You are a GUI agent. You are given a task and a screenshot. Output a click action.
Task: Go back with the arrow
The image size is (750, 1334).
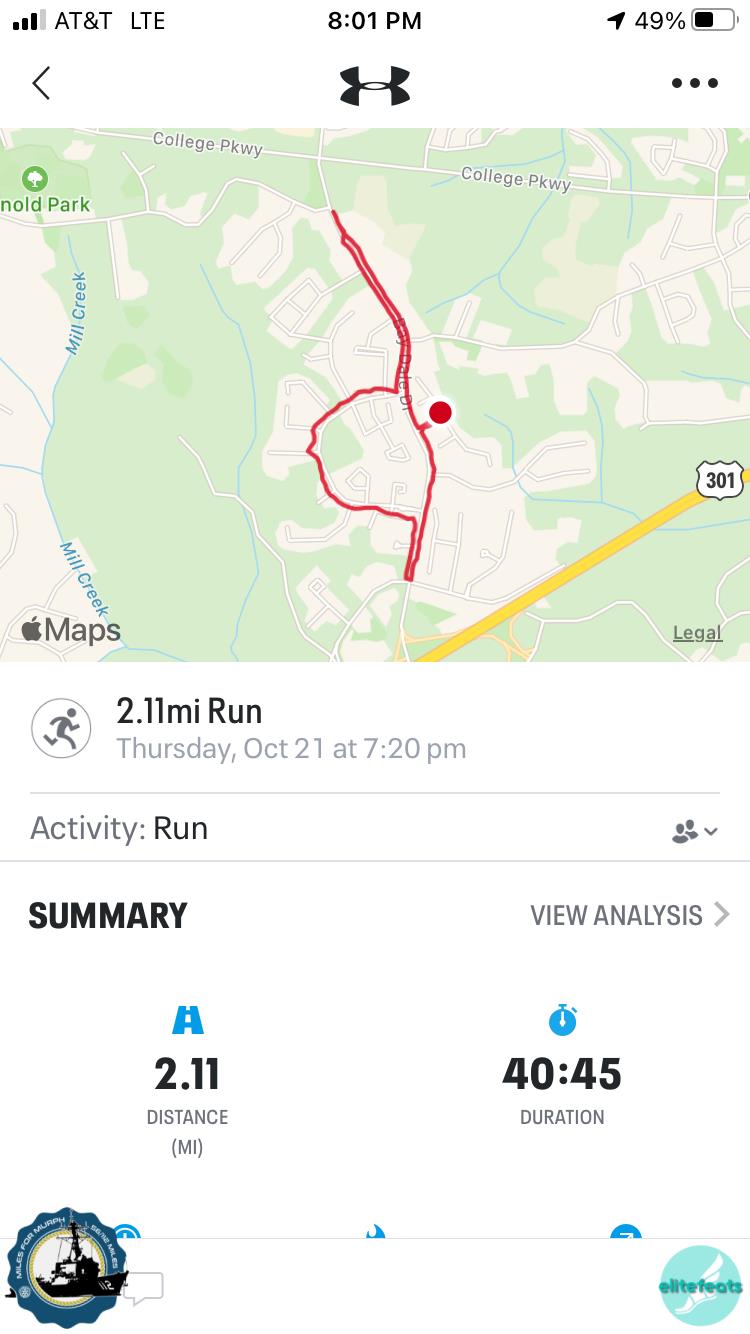coord(41,83)
